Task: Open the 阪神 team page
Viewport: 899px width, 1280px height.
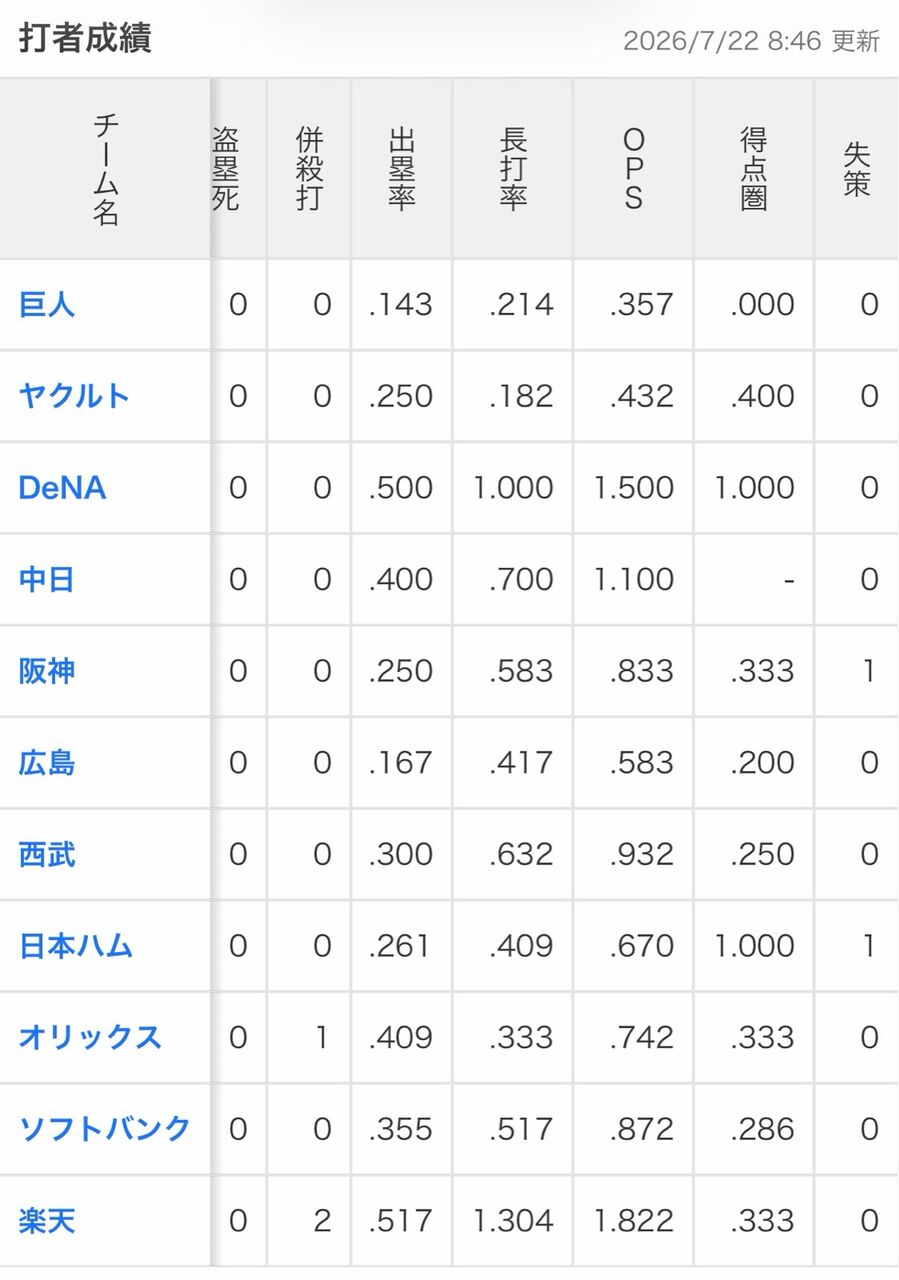Action: click(47, 671)
